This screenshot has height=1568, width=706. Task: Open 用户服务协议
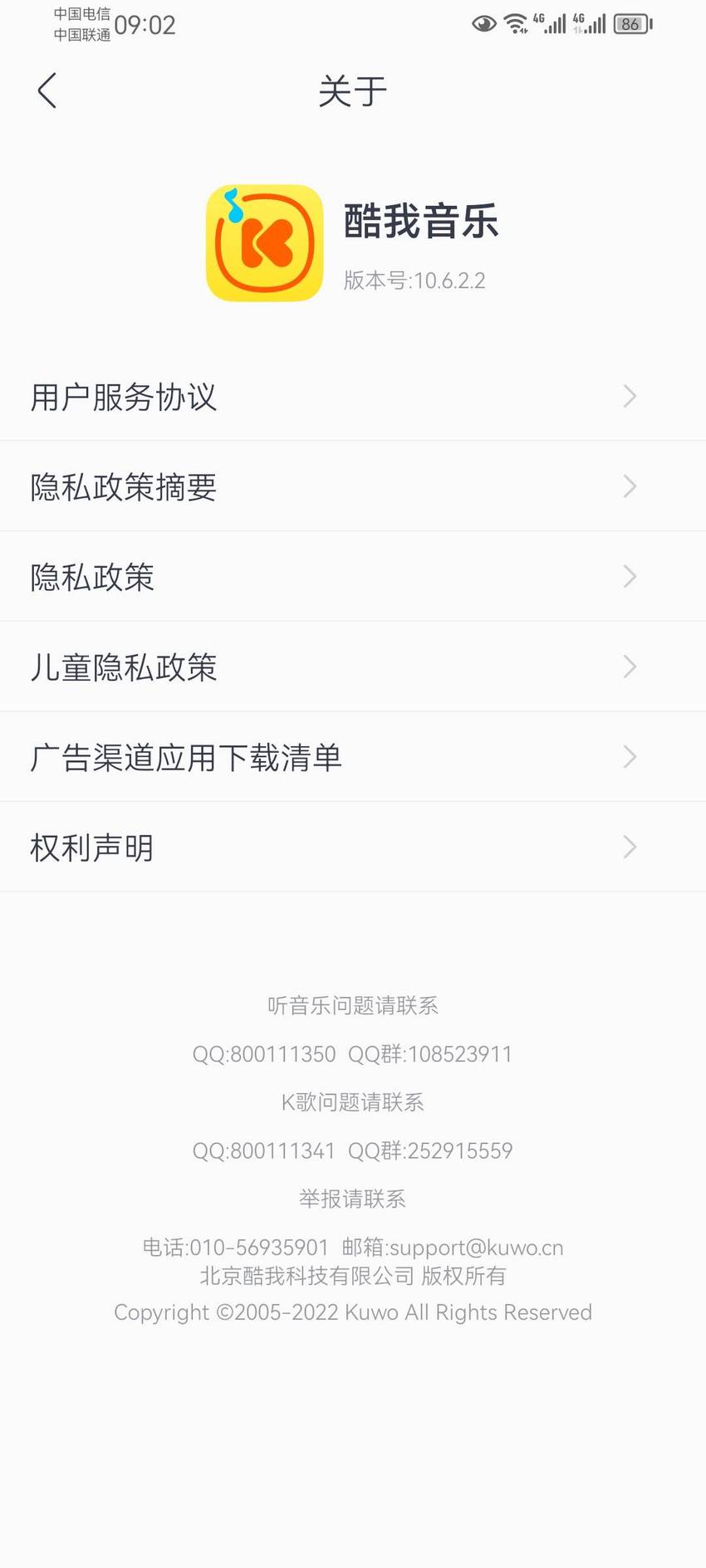pyautogui.click(x=353, y=396)
